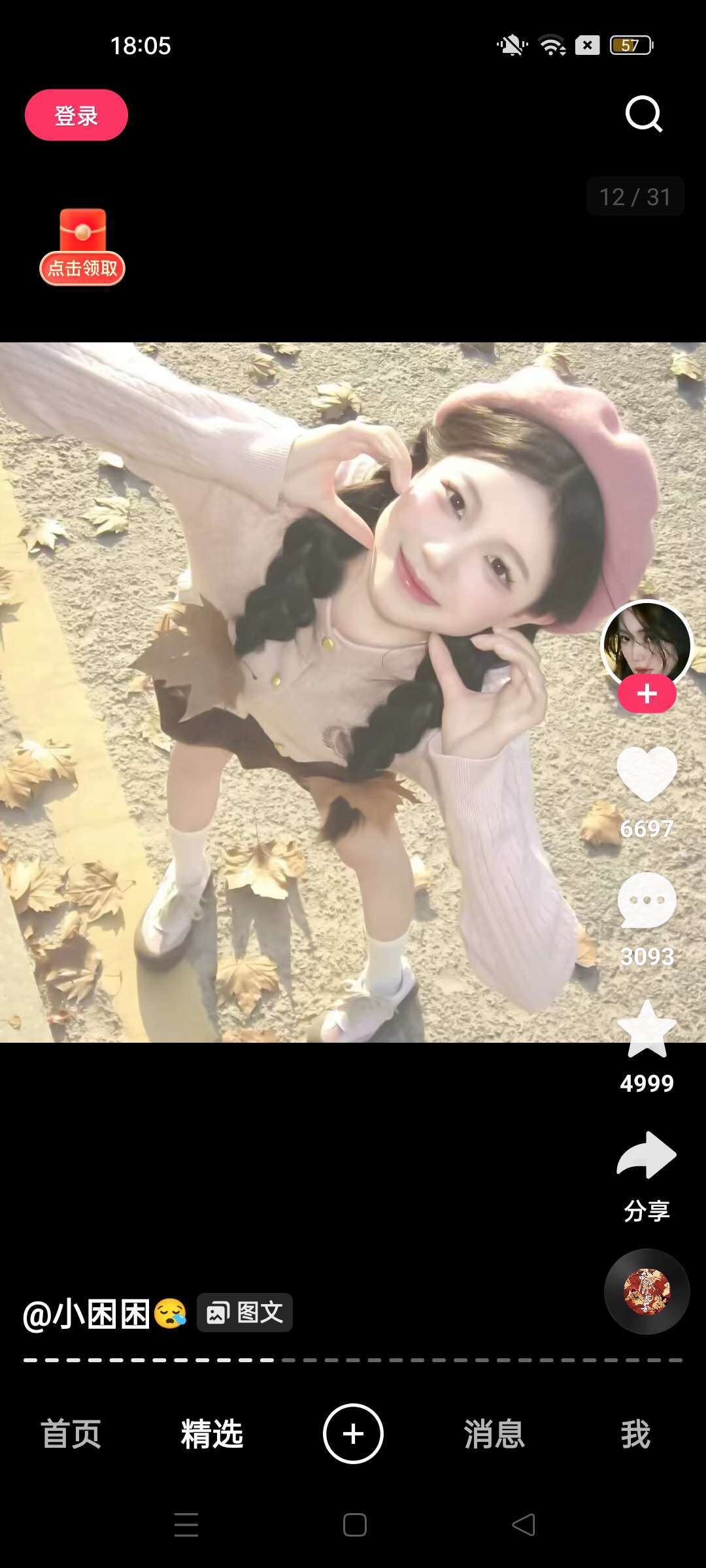706x1568 pixels.
Task: Follow the creator with the plus button
Action: pos(647,694)
